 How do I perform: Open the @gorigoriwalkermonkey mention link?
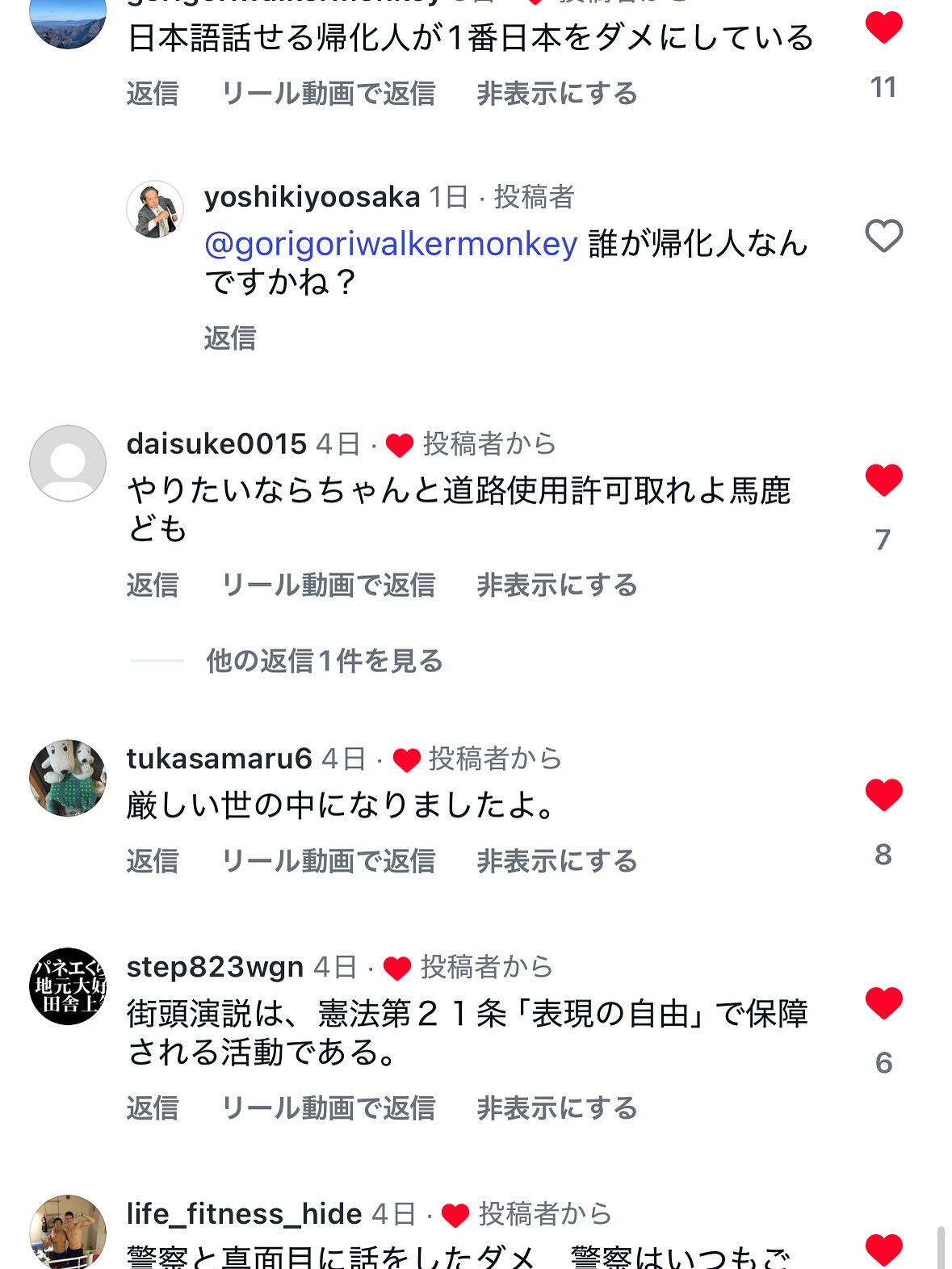[x=391, y=244]
